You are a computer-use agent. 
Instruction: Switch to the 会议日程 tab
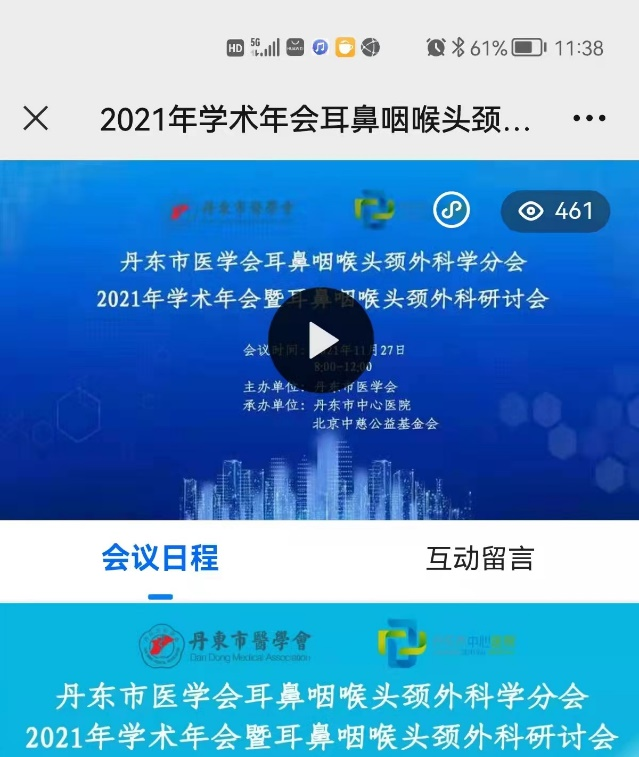(160, 558)
